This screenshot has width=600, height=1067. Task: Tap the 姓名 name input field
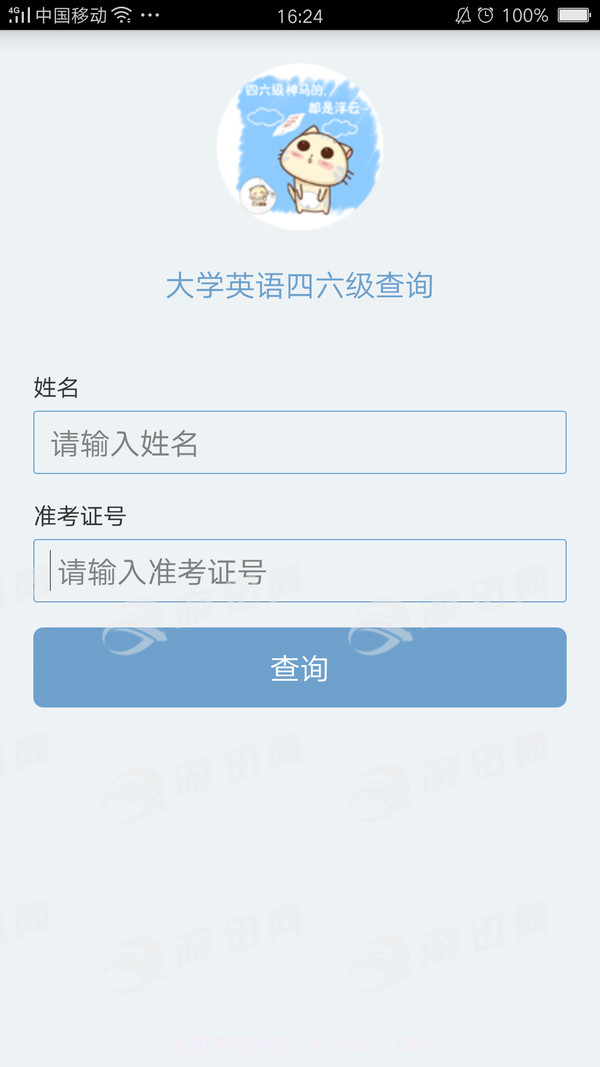pos(300,442)
